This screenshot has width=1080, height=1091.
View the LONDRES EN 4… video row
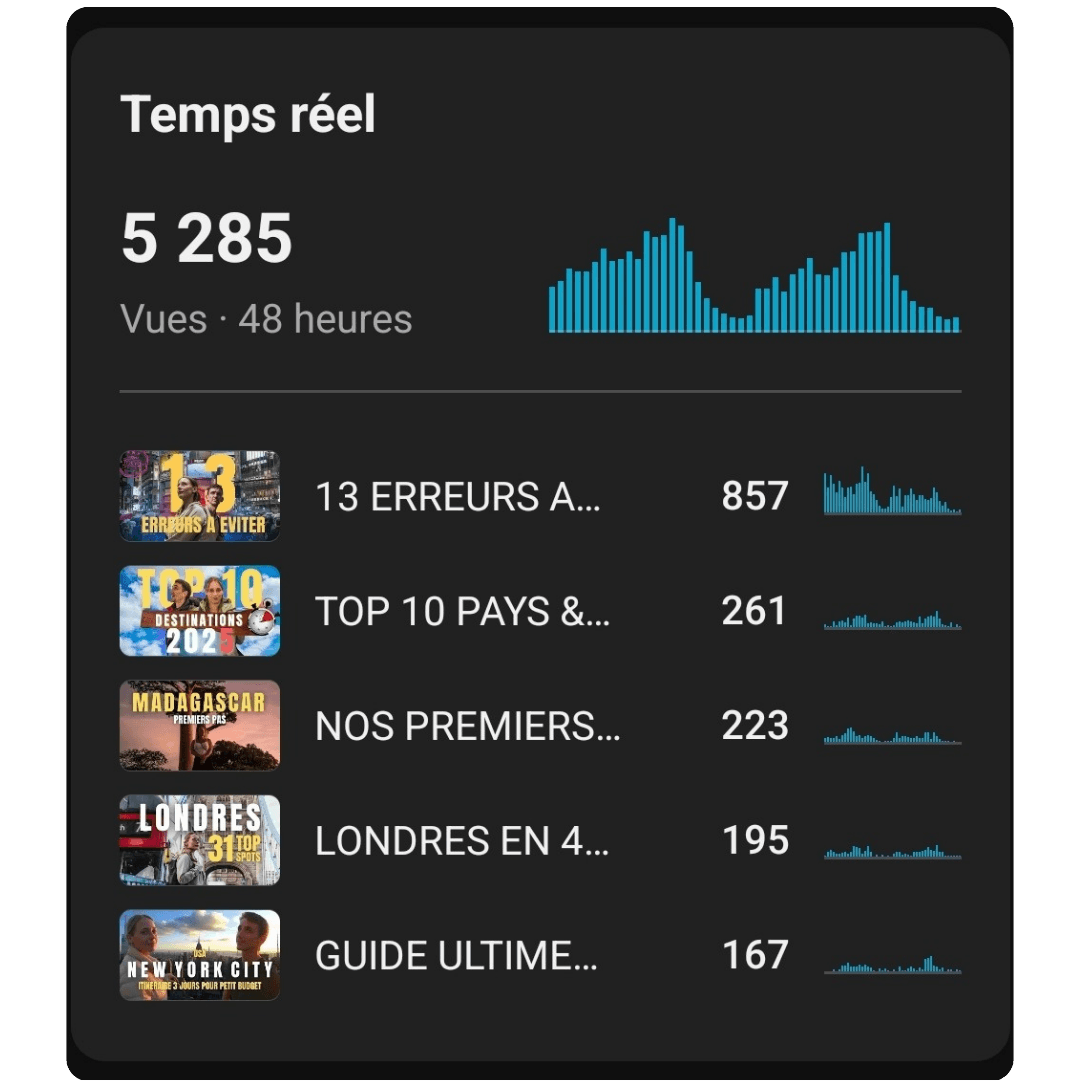pos(462,841)
